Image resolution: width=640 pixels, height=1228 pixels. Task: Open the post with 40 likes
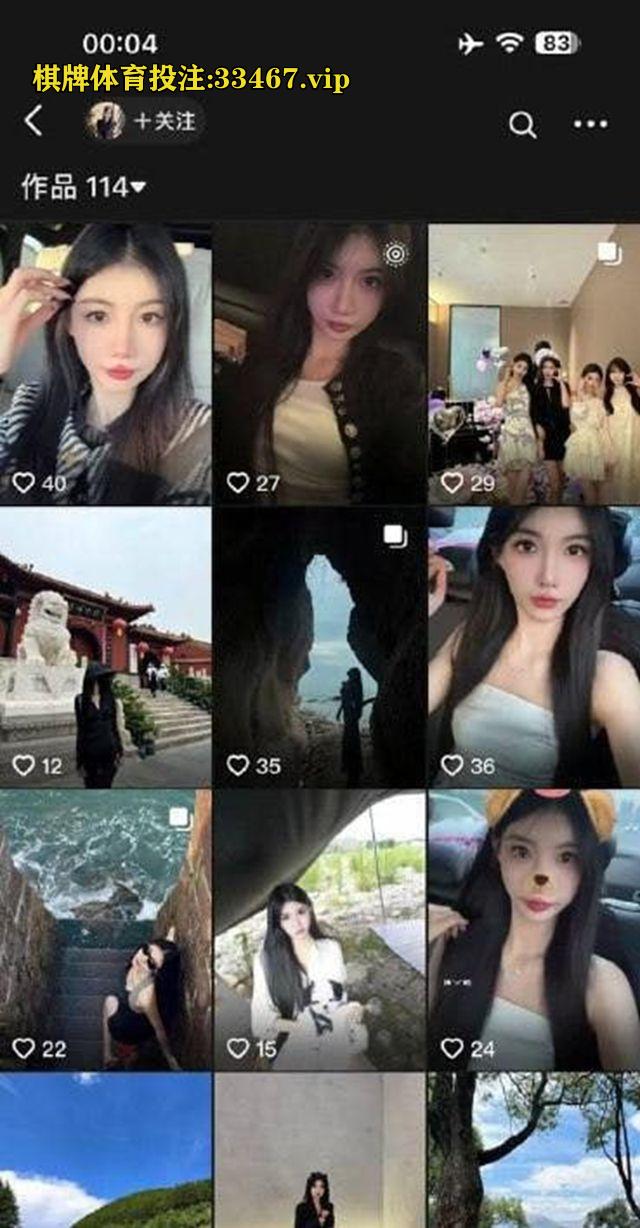(x=105, y=363)
